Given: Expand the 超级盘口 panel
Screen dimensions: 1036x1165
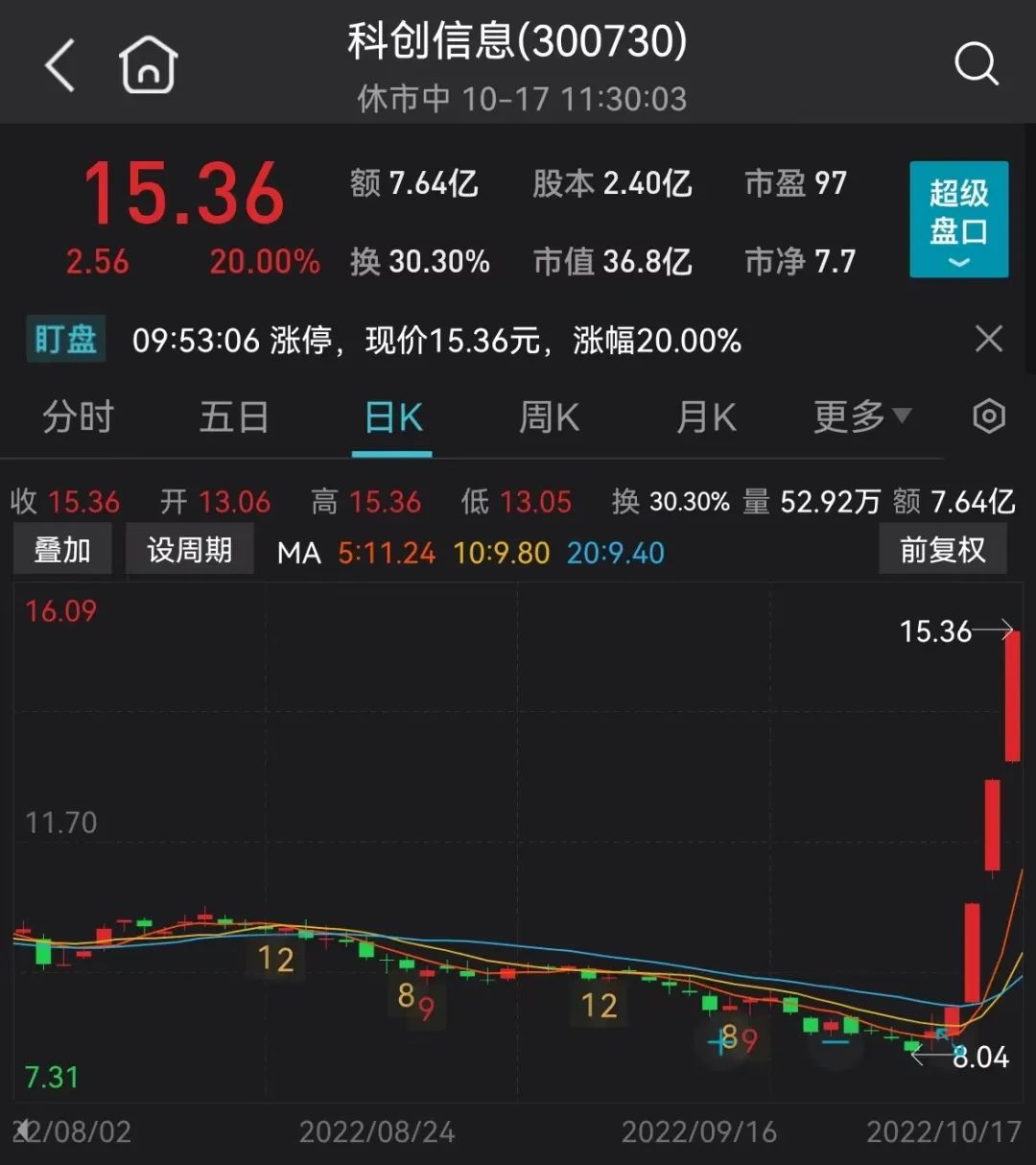Looking at the screenshot, I should pos(958,220).
